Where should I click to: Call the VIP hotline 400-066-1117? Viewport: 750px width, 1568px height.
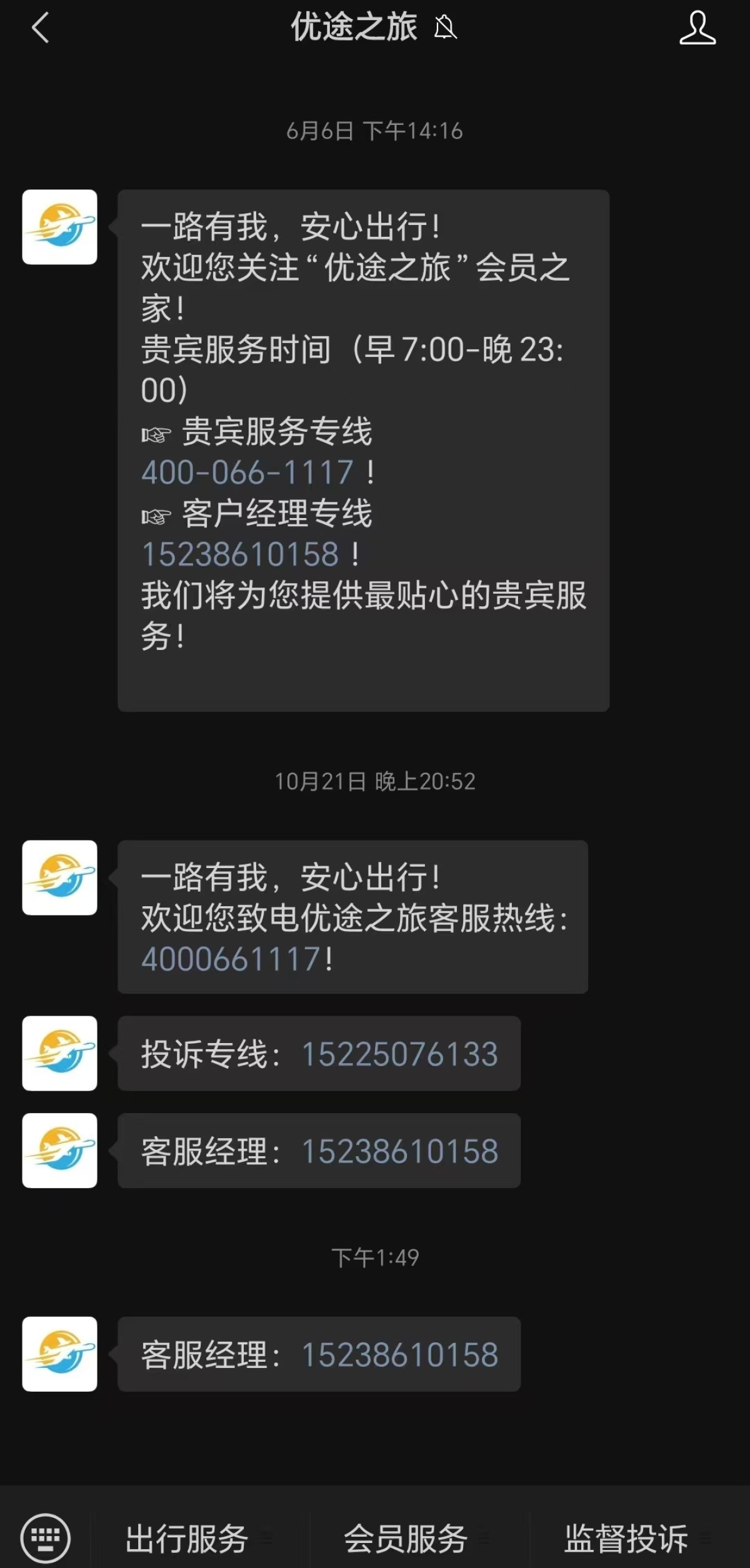(247, 472)
